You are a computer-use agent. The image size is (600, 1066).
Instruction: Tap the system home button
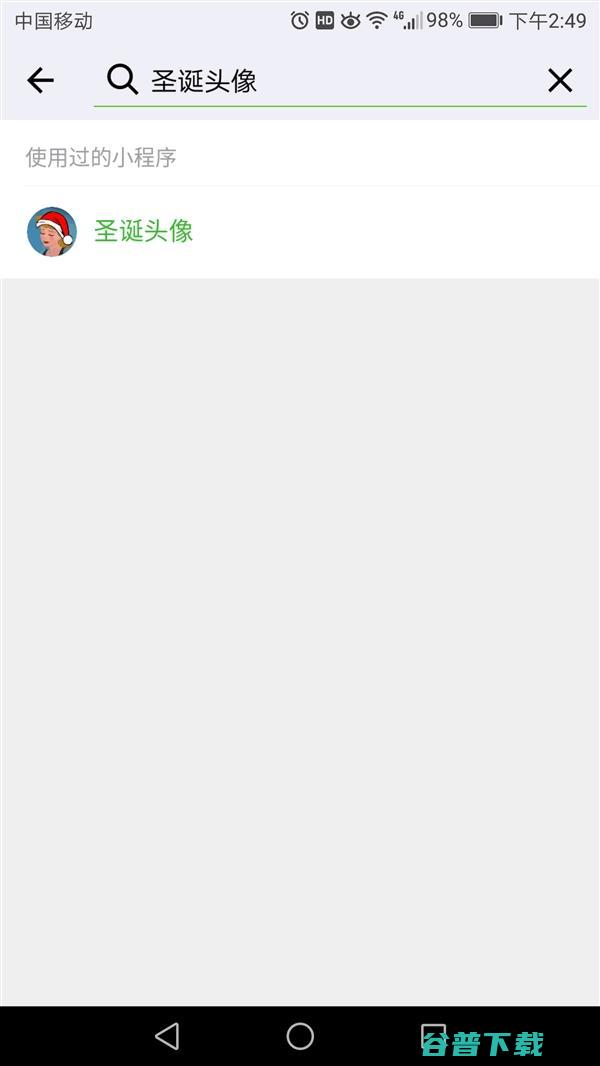(300, 1036)
